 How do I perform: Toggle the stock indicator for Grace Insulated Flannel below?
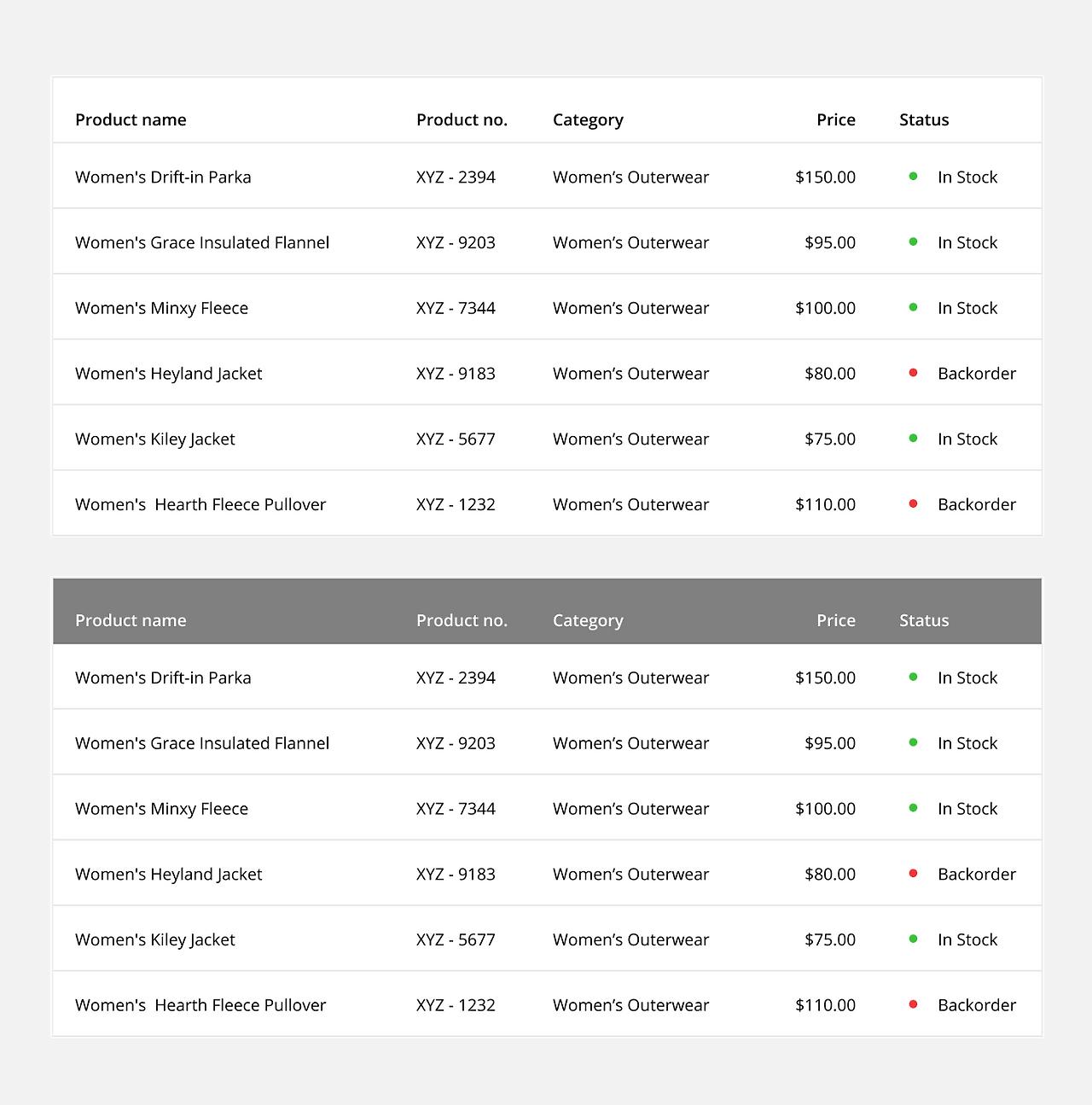[914, 743]
